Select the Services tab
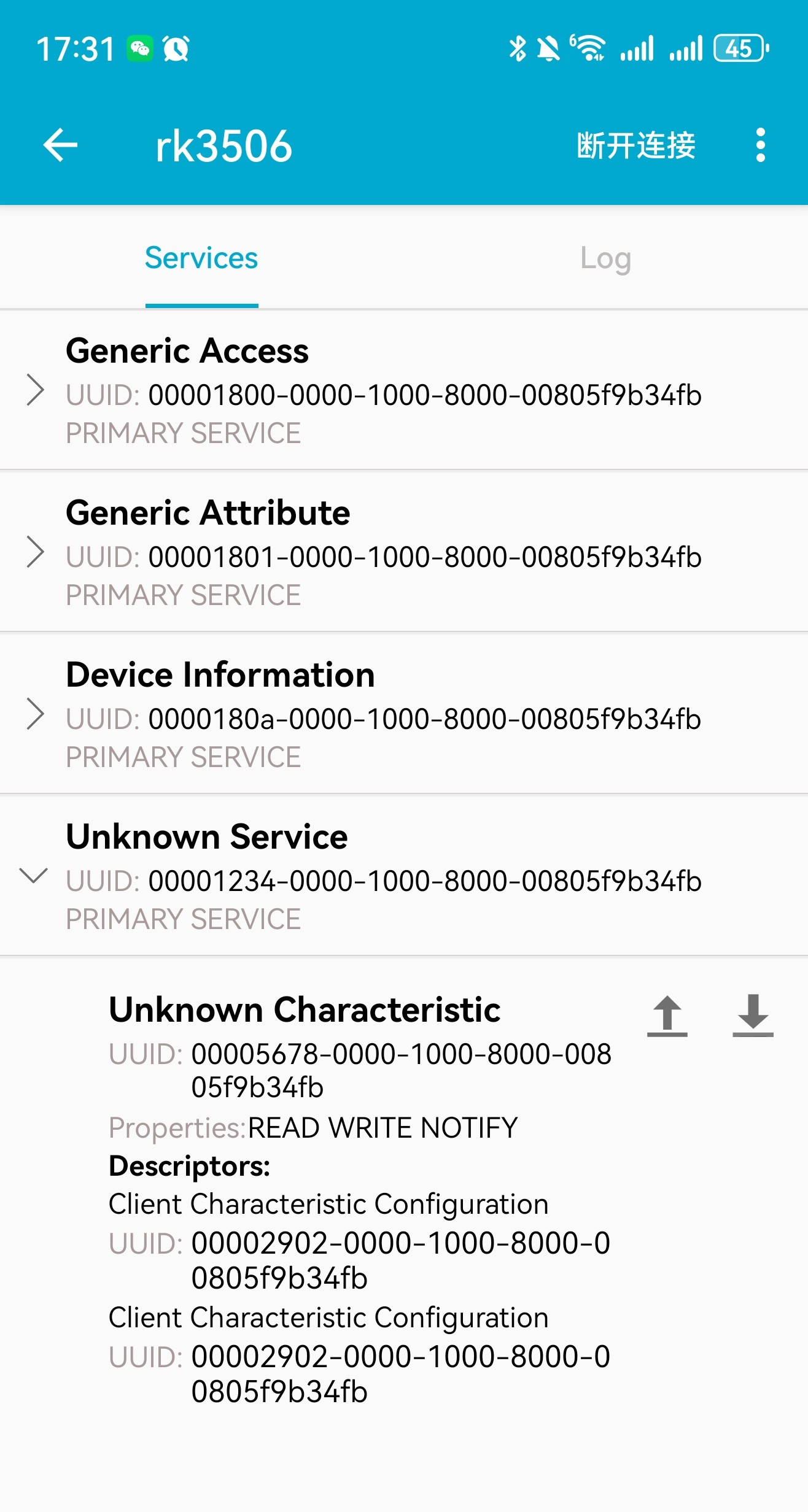 201,258
